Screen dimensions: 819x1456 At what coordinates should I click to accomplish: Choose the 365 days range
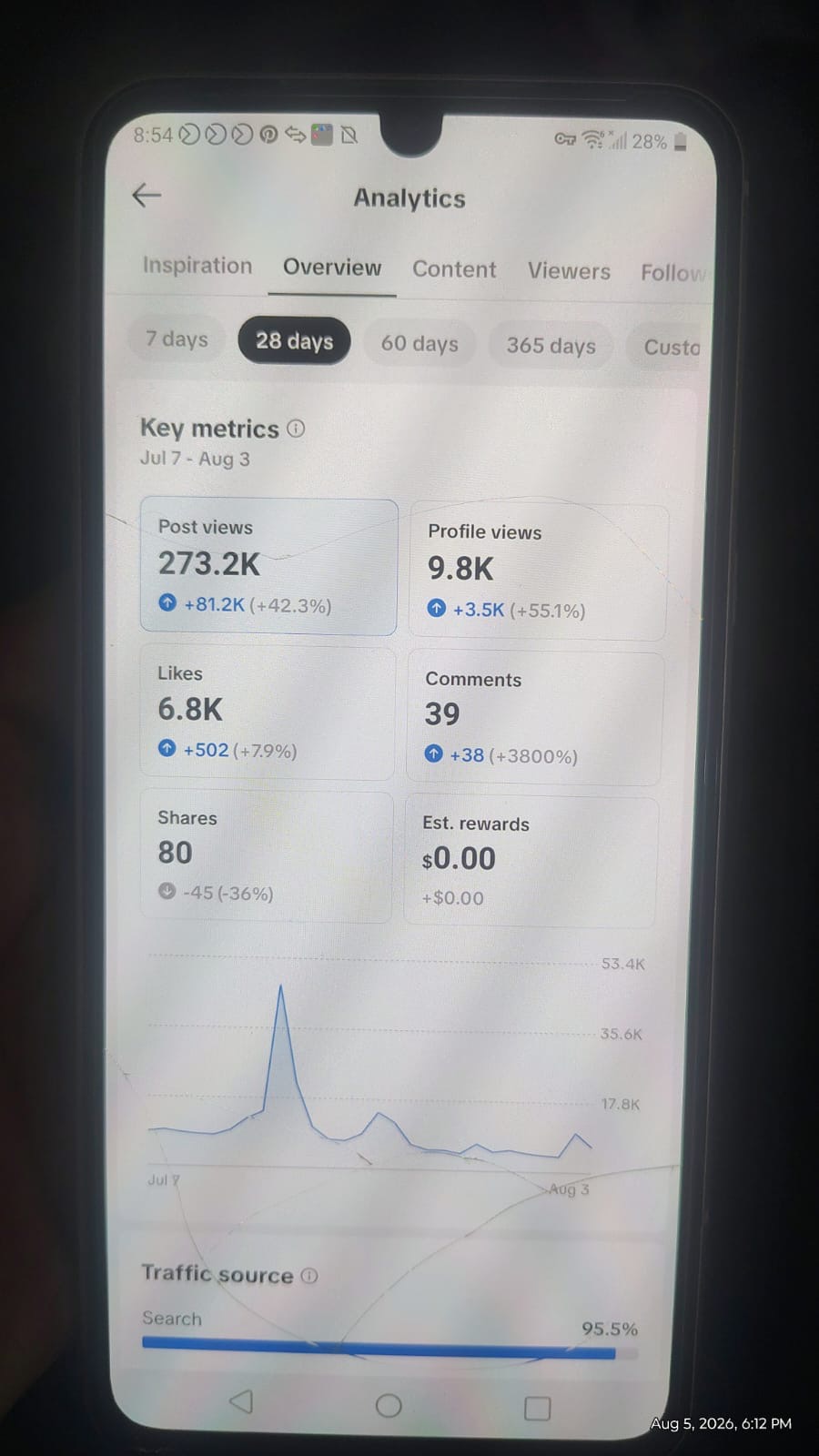551,346
